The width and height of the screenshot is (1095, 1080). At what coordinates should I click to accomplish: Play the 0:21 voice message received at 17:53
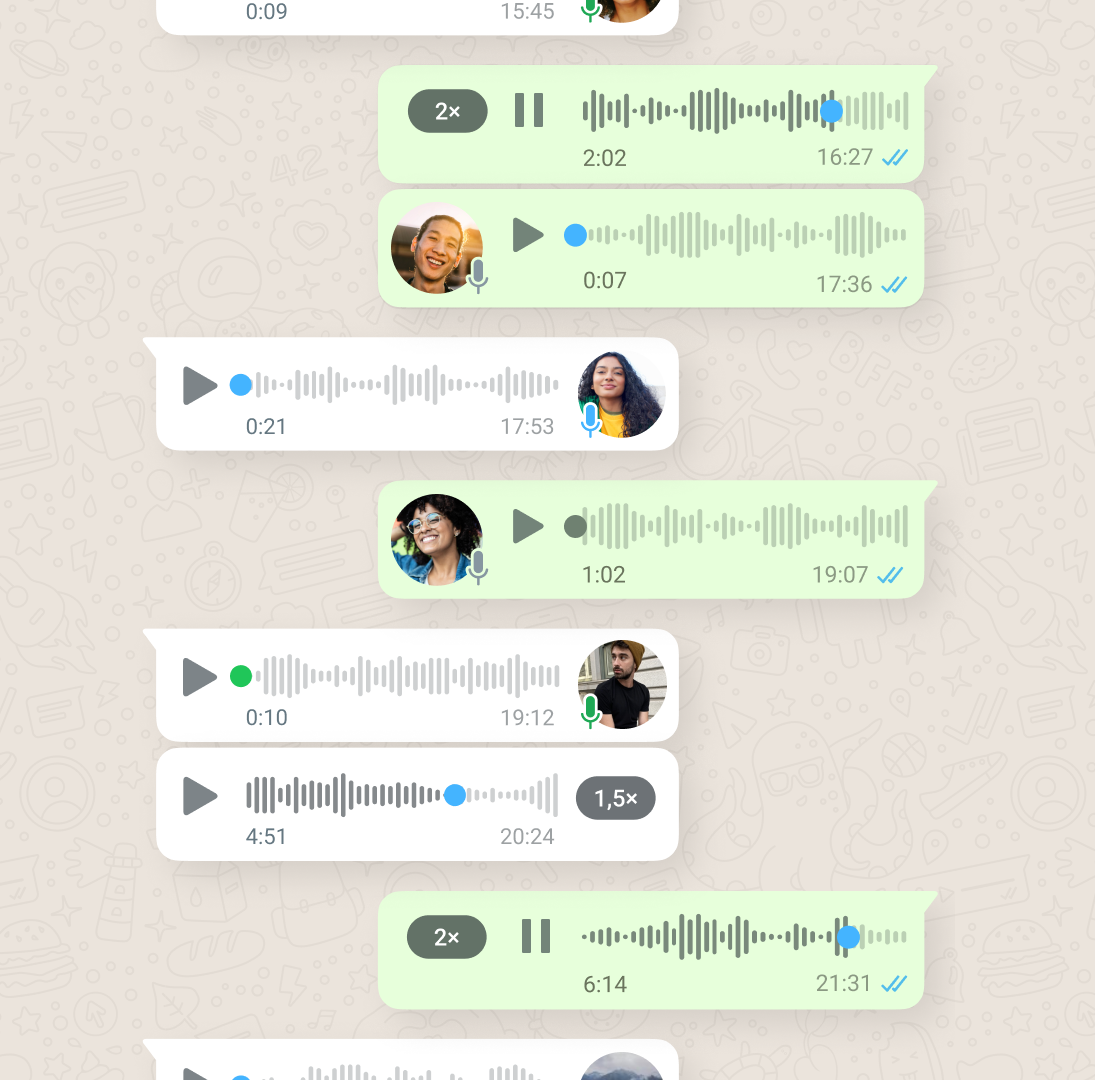pos(200,385)
